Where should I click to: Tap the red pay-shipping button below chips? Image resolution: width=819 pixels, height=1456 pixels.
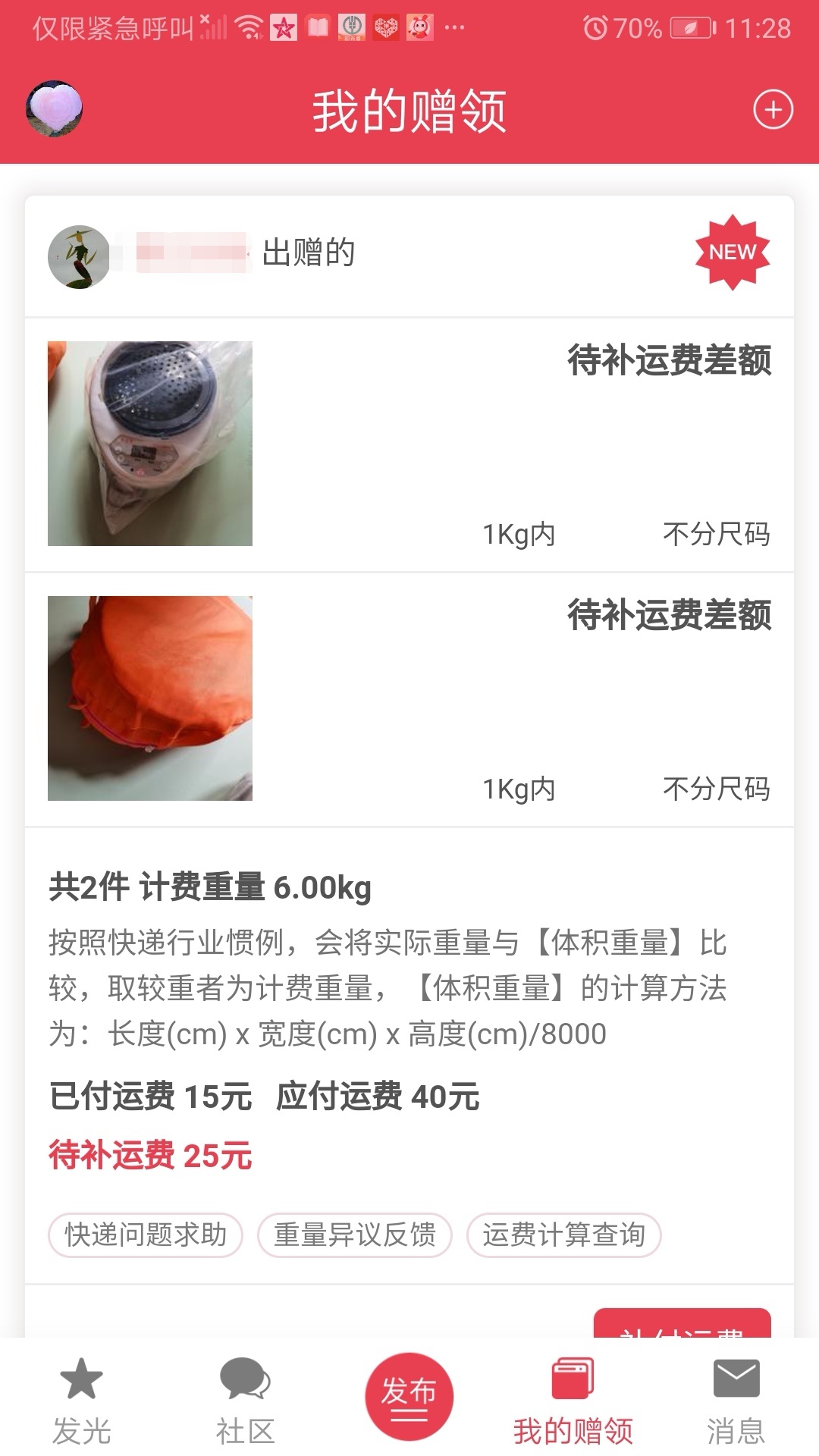pyautogui.click(x=682, y=1324)
